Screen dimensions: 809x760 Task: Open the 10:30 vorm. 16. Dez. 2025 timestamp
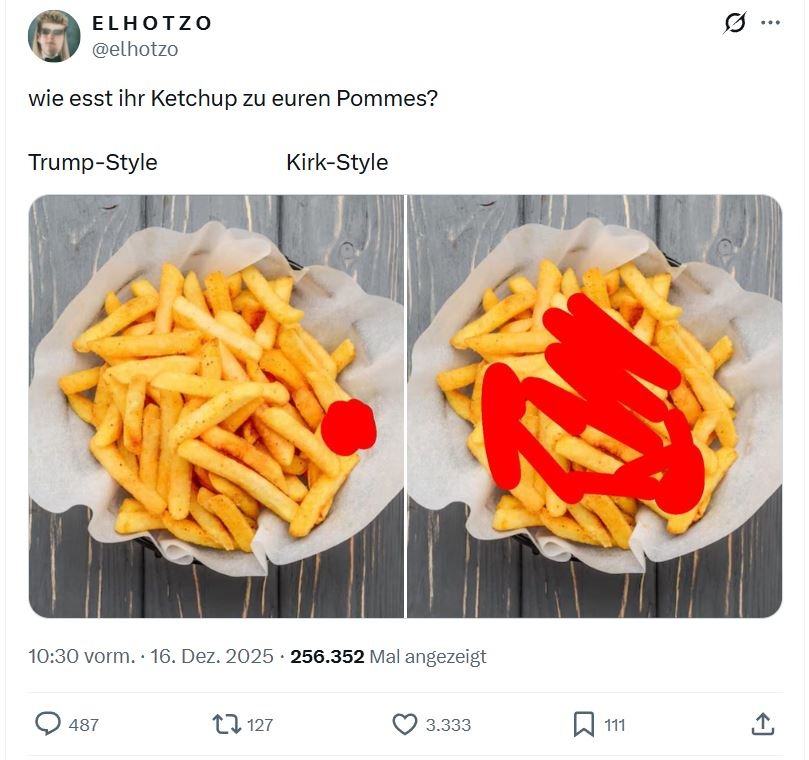(151, 657)
